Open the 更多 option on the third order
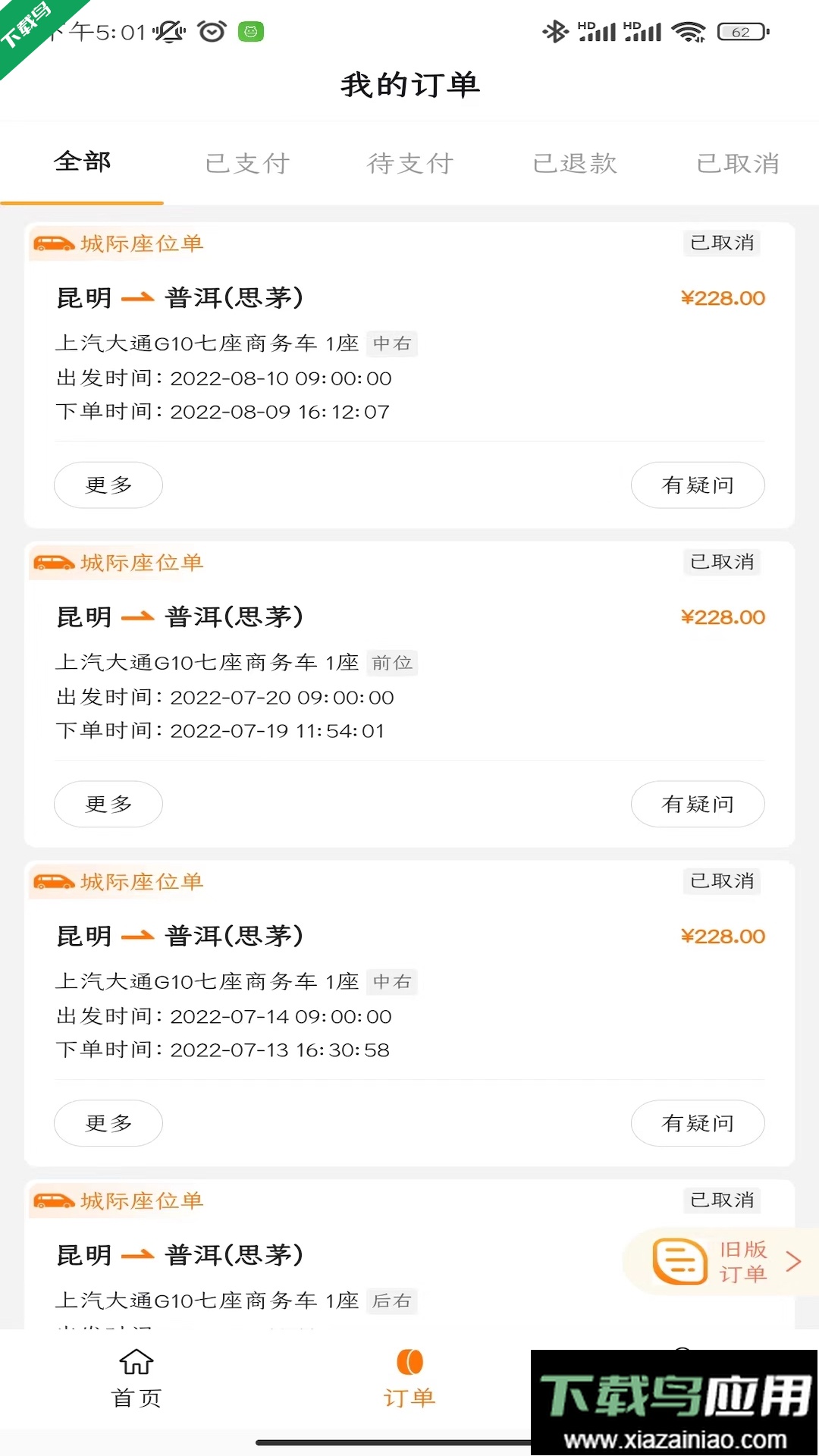This screenshot has width=819, height=1456. pyautogui.click(x=108, y=1123)
